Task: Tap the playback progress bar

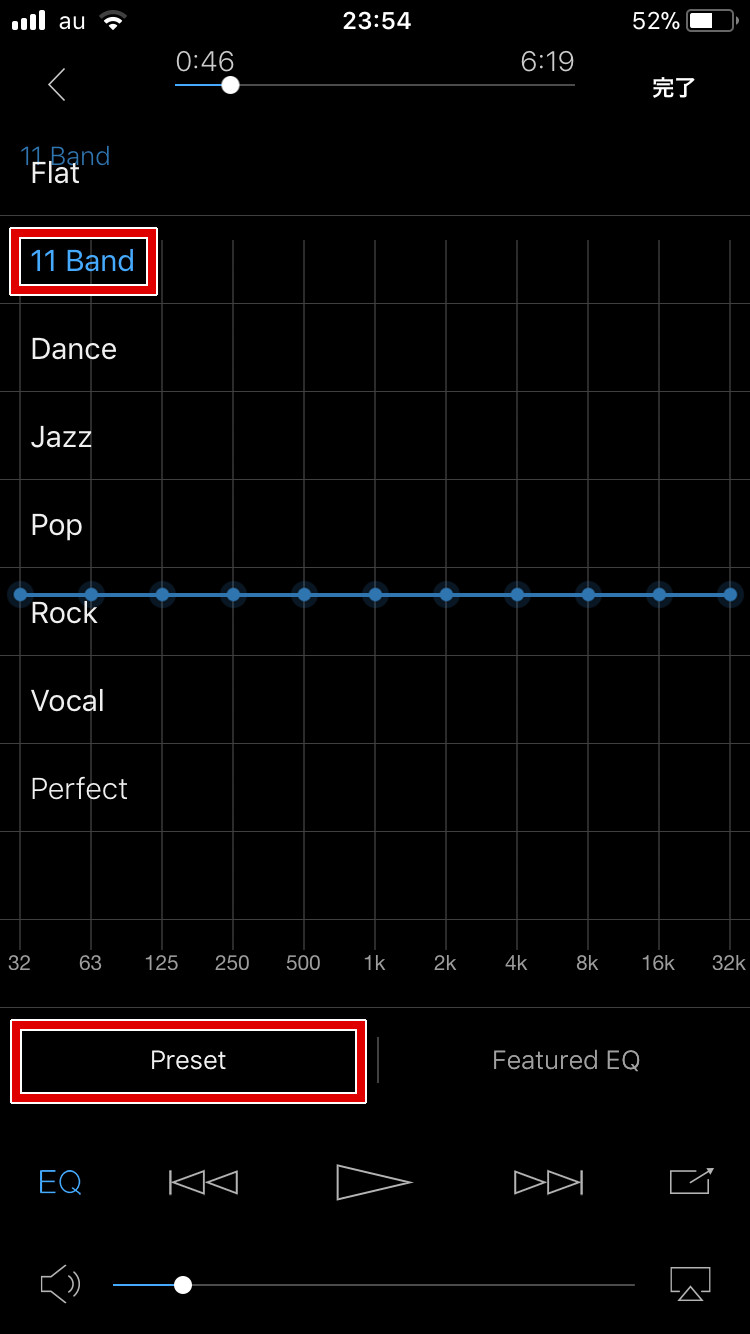Action: [400, 85]
